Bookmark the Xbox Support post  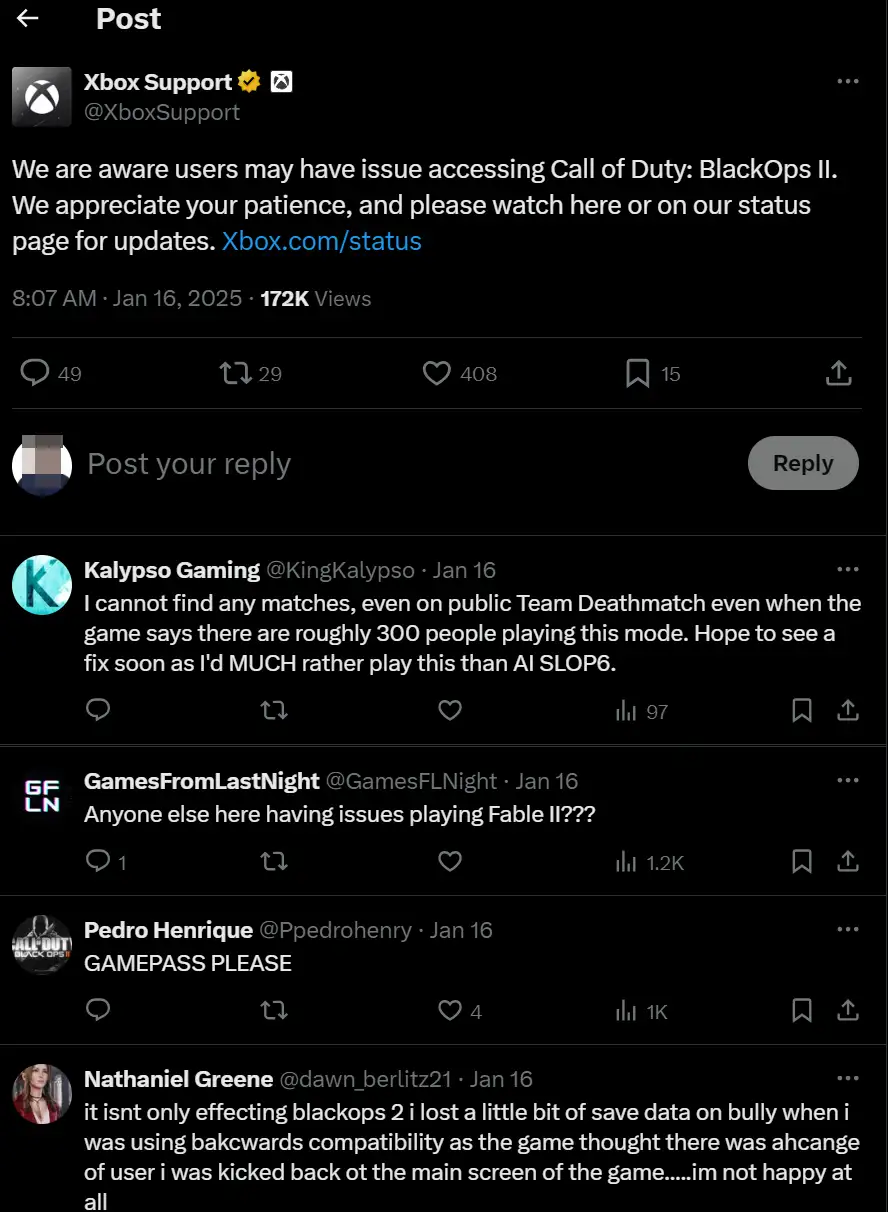point(637,373)
